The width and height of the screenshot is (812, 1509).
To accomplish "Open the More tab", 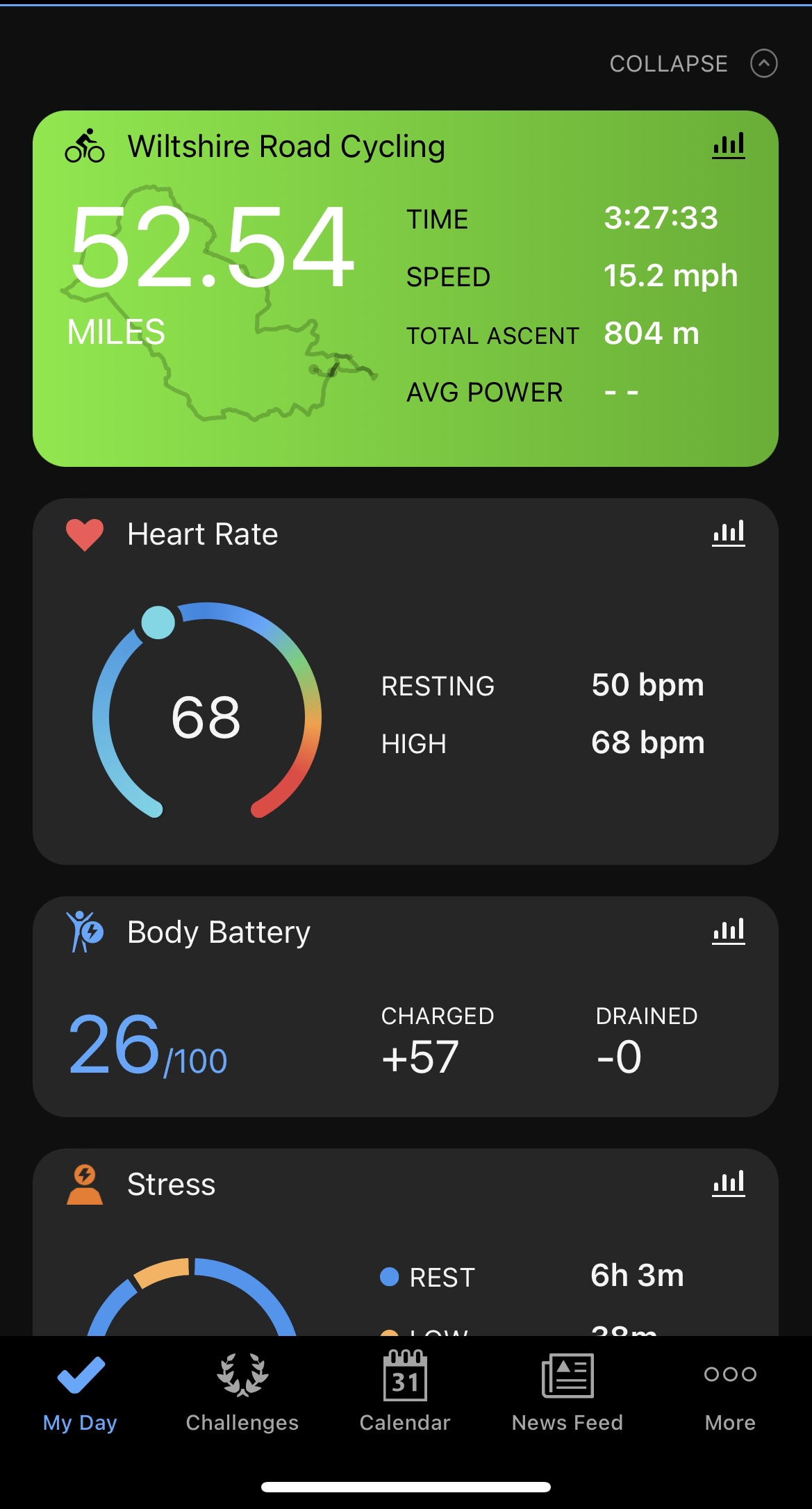I will point(730,1394).
